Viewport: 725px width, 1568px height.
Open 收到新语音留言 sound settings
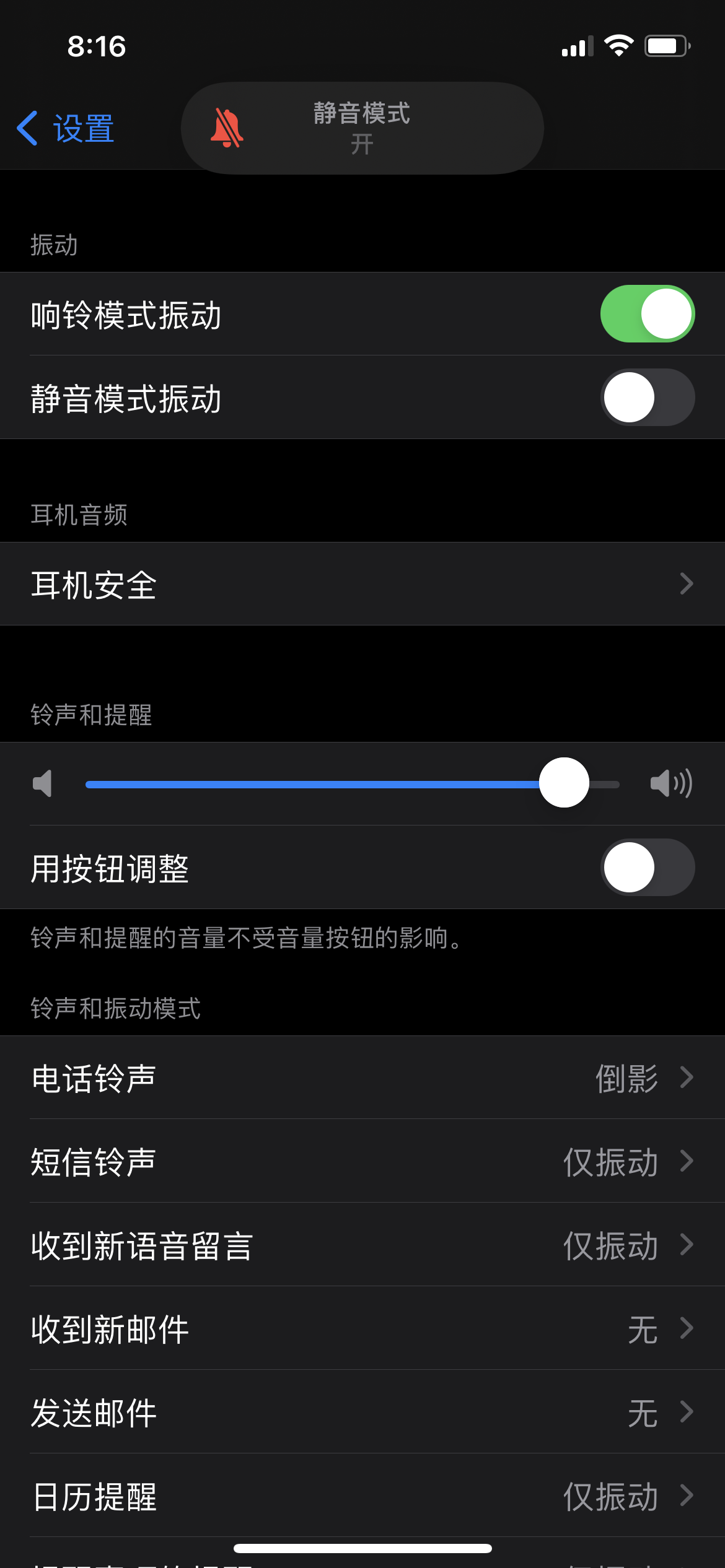tap(362, 1245)
